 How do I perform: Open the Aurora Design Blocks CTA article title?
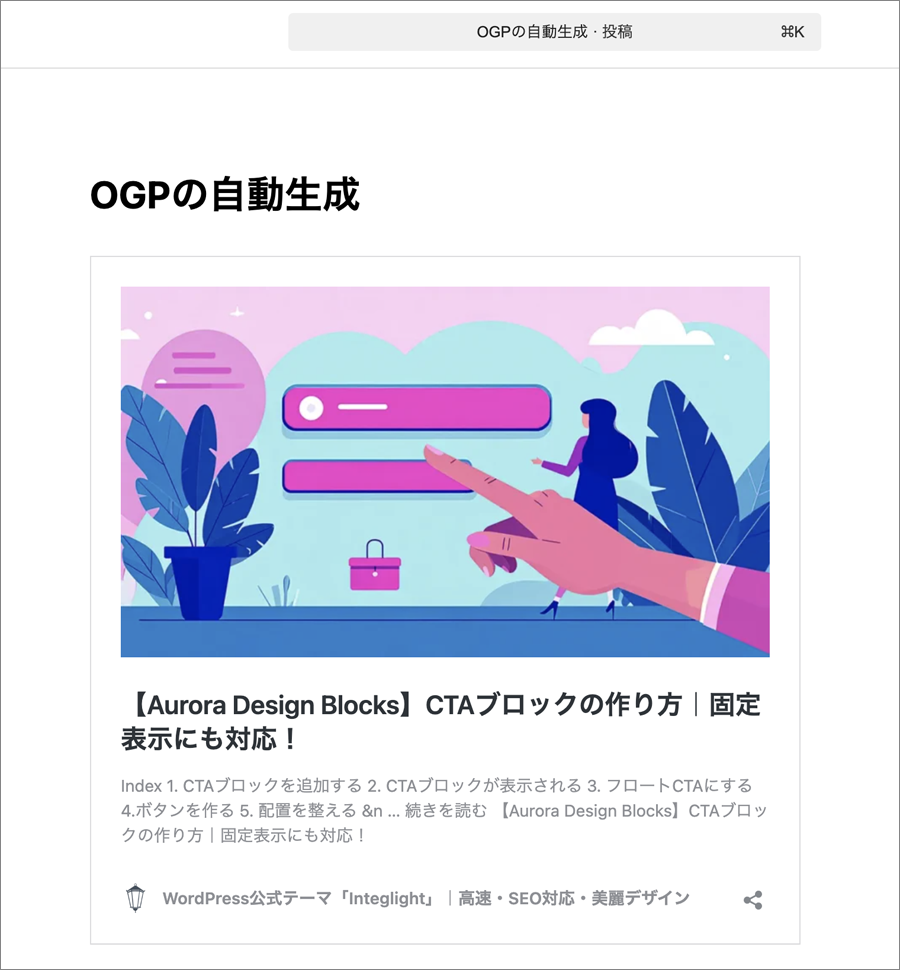(440, 722)
